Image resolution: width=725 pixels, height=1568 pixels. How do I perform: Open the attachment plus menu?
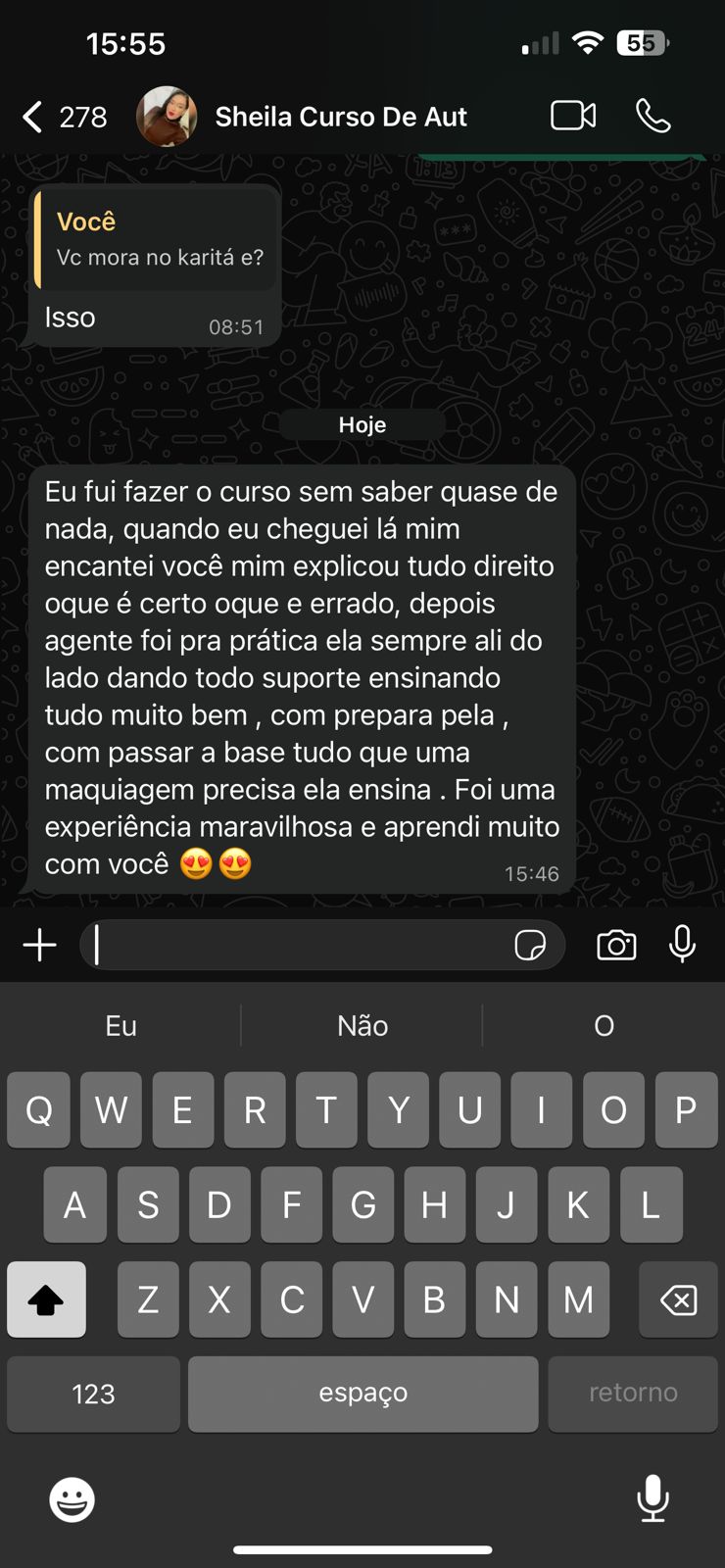click(39, 946)
